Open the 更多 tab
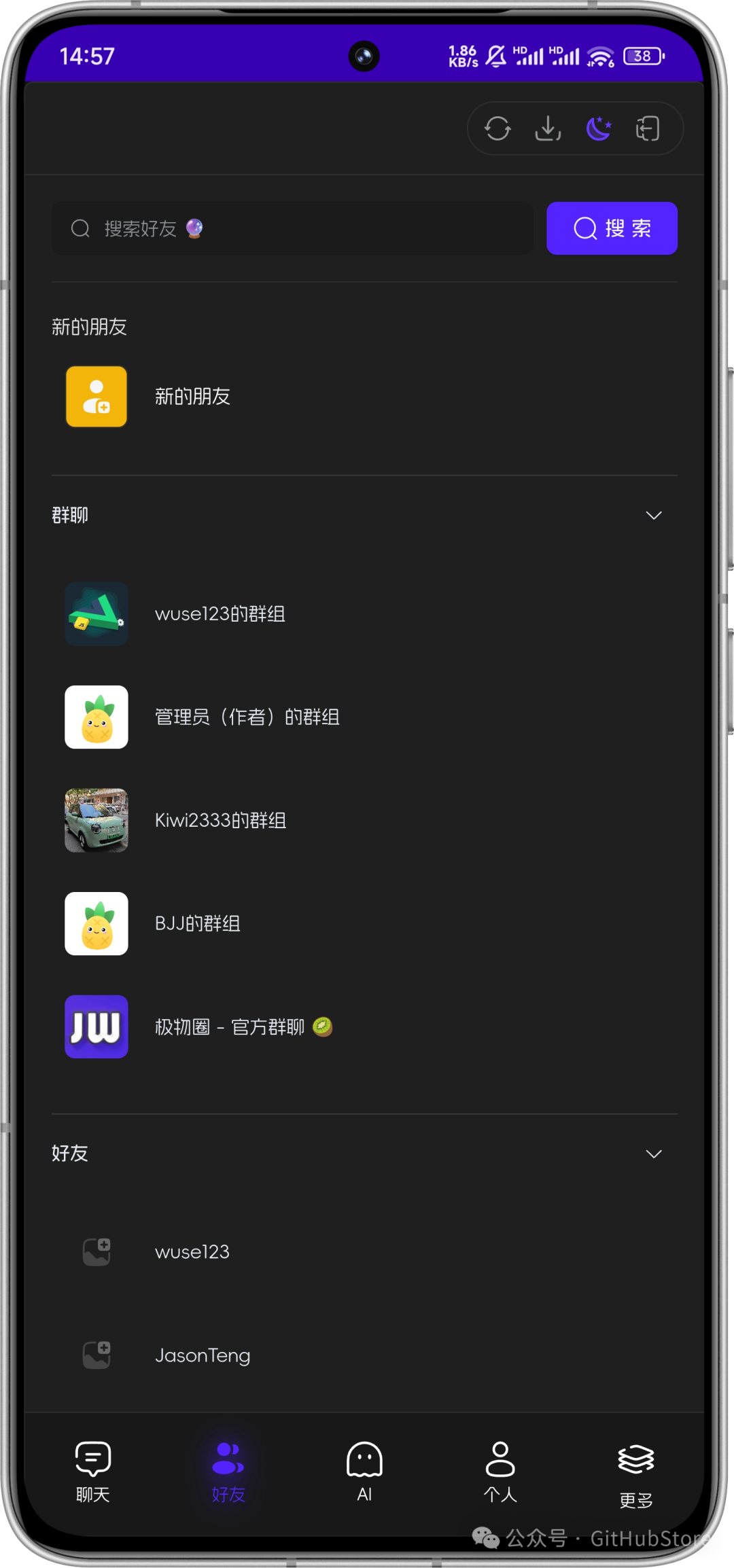 tap(636, 1472)
